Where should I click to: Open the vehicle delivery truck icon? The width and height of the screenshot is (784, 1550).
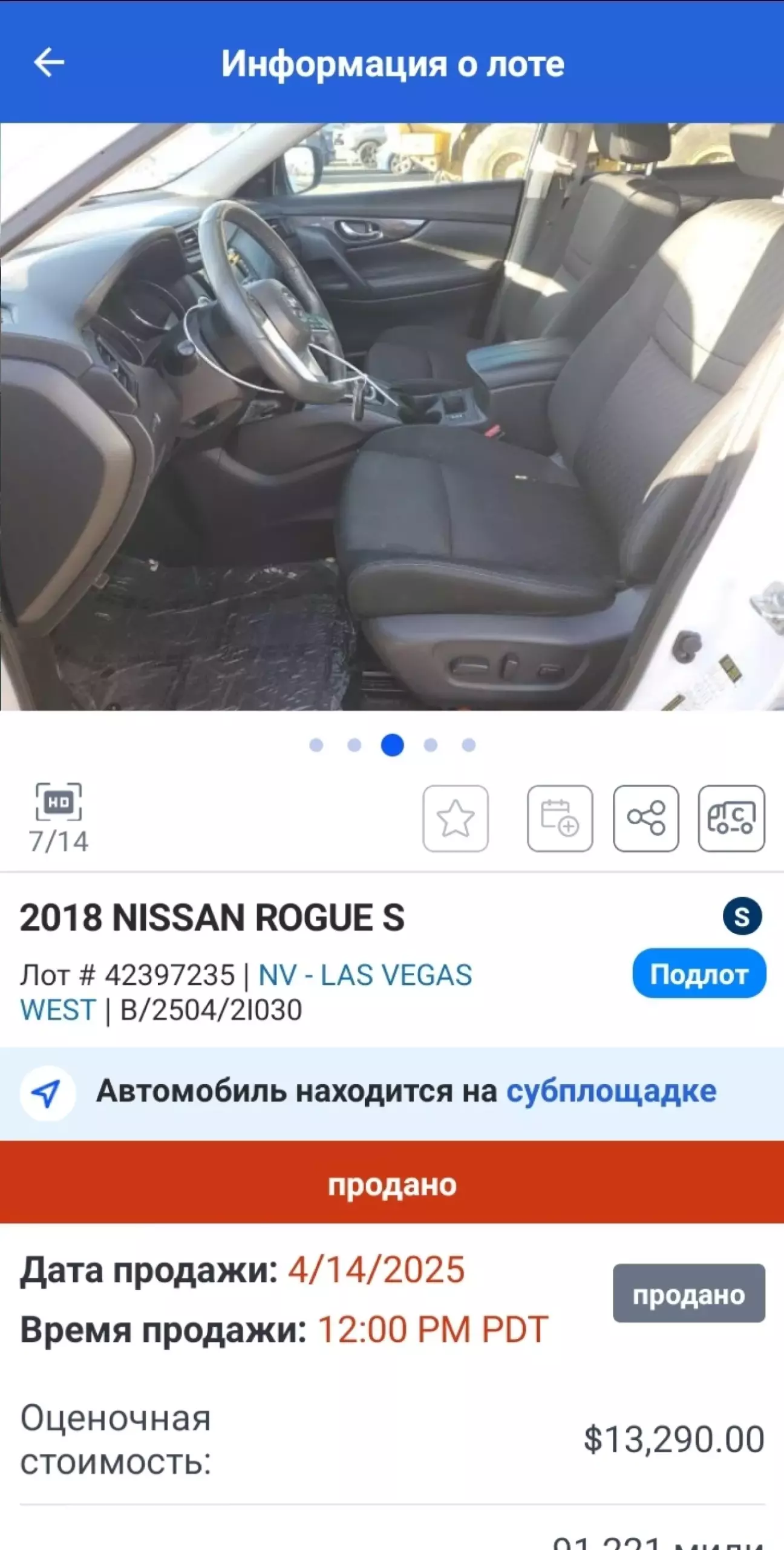coord(731,818)
